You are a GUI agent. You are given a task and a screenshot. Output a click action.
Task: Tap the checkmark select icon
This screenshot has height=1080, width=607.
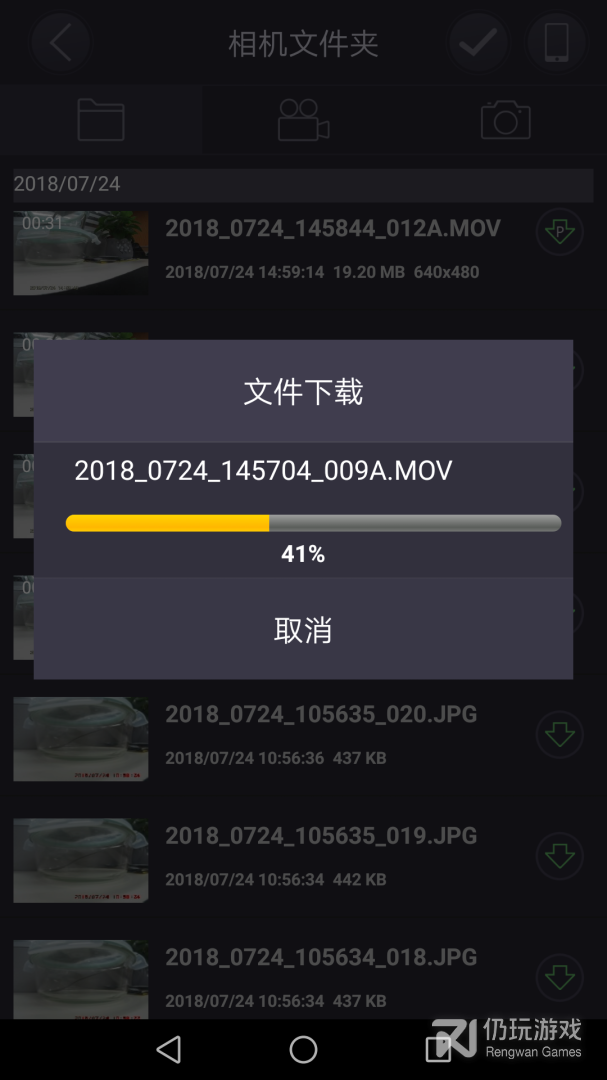pyautogui.click(x=479, y=43)
